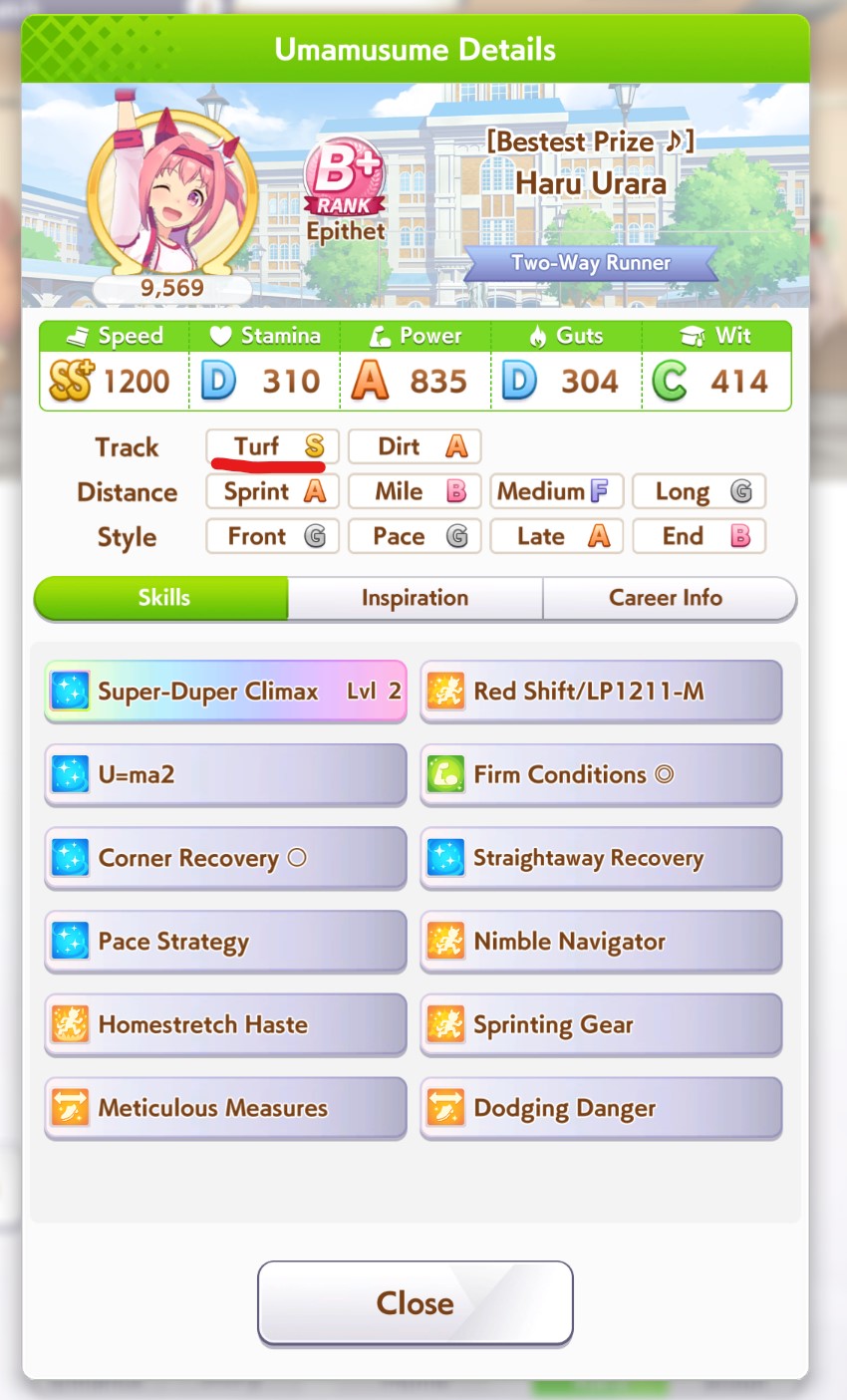Switch to the Career Info tab
847x1400 pixels.
point(666,598)
